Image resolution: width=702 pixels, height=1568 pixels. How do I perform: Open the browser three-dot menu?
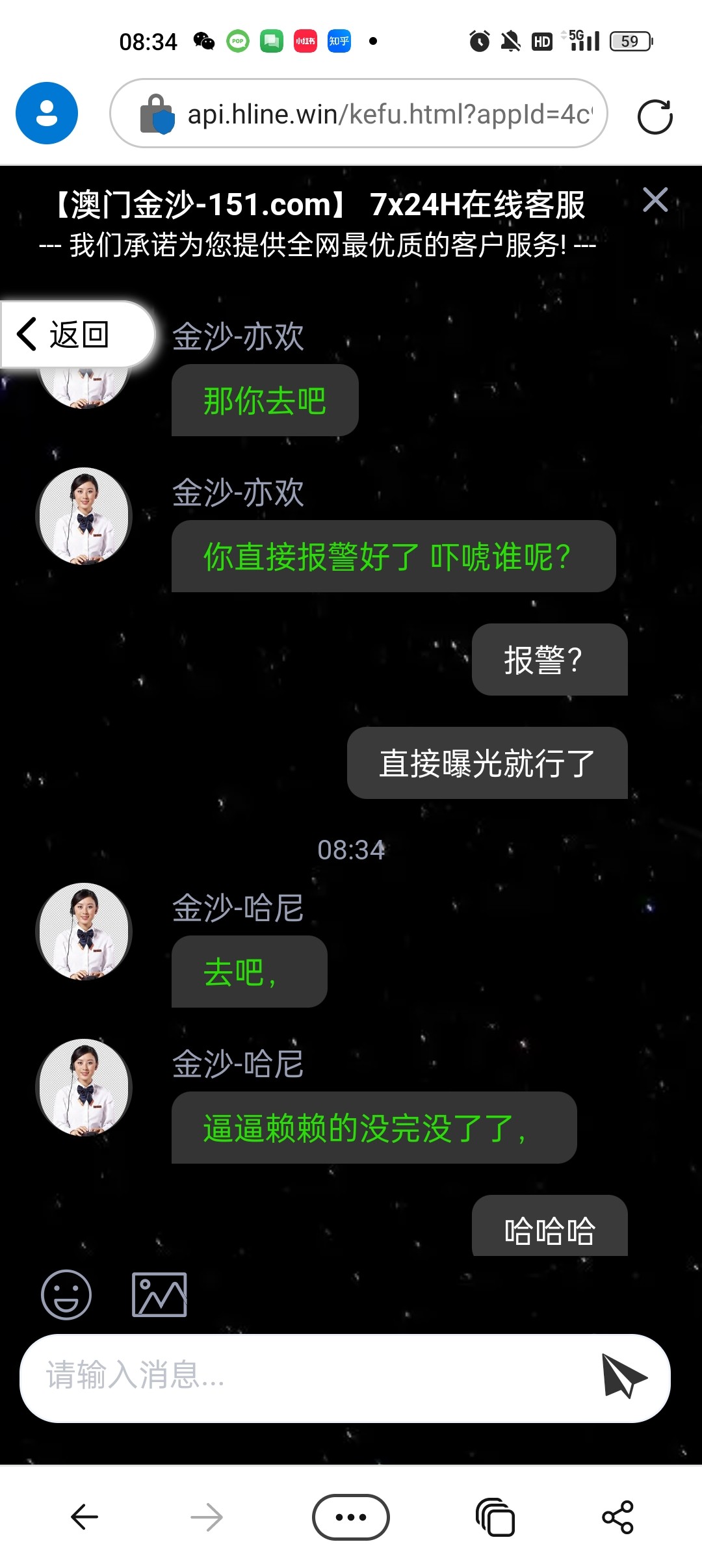tap(351, 1517)
